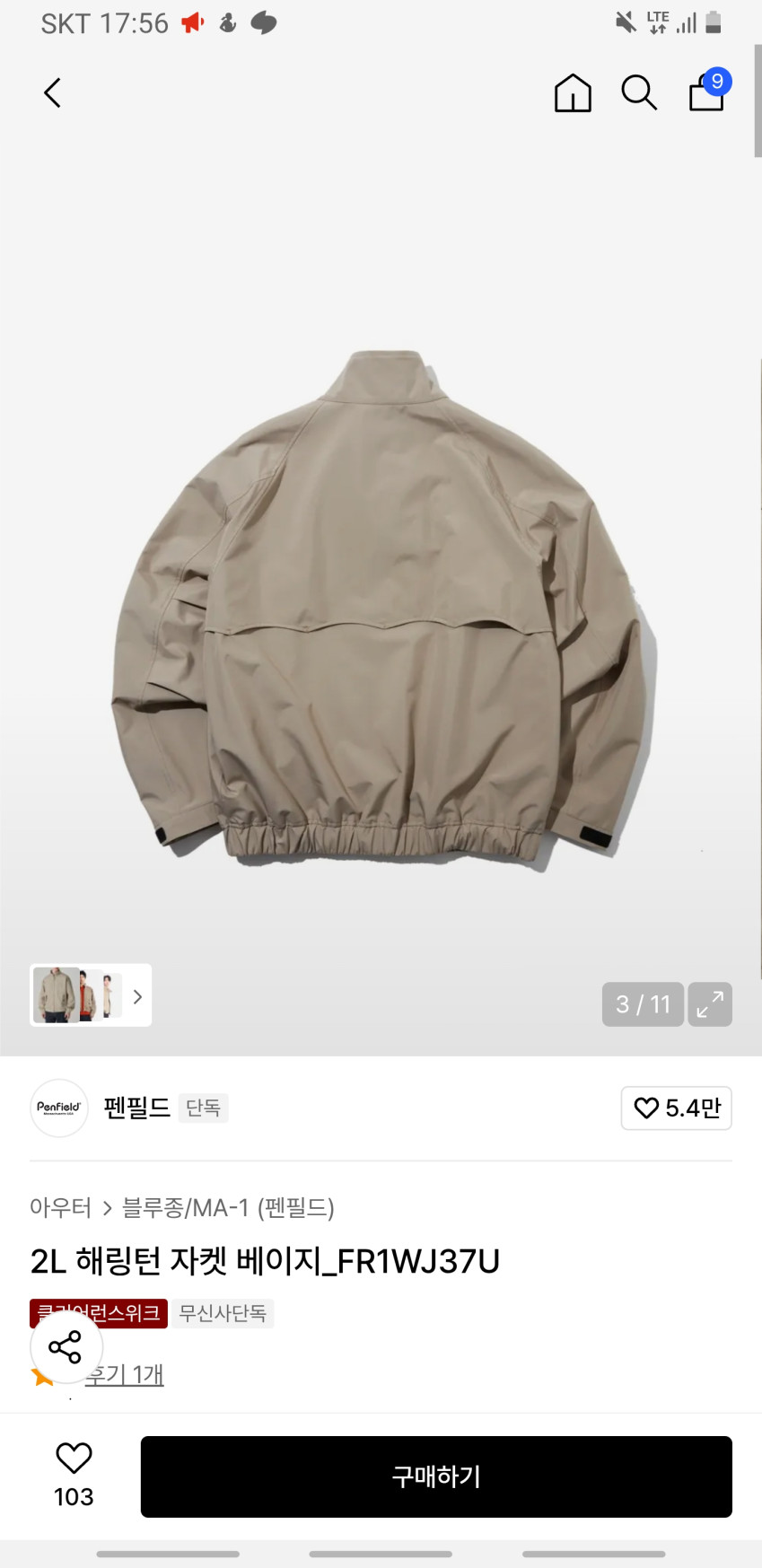Open the 무신사단독 tag

223,1313
